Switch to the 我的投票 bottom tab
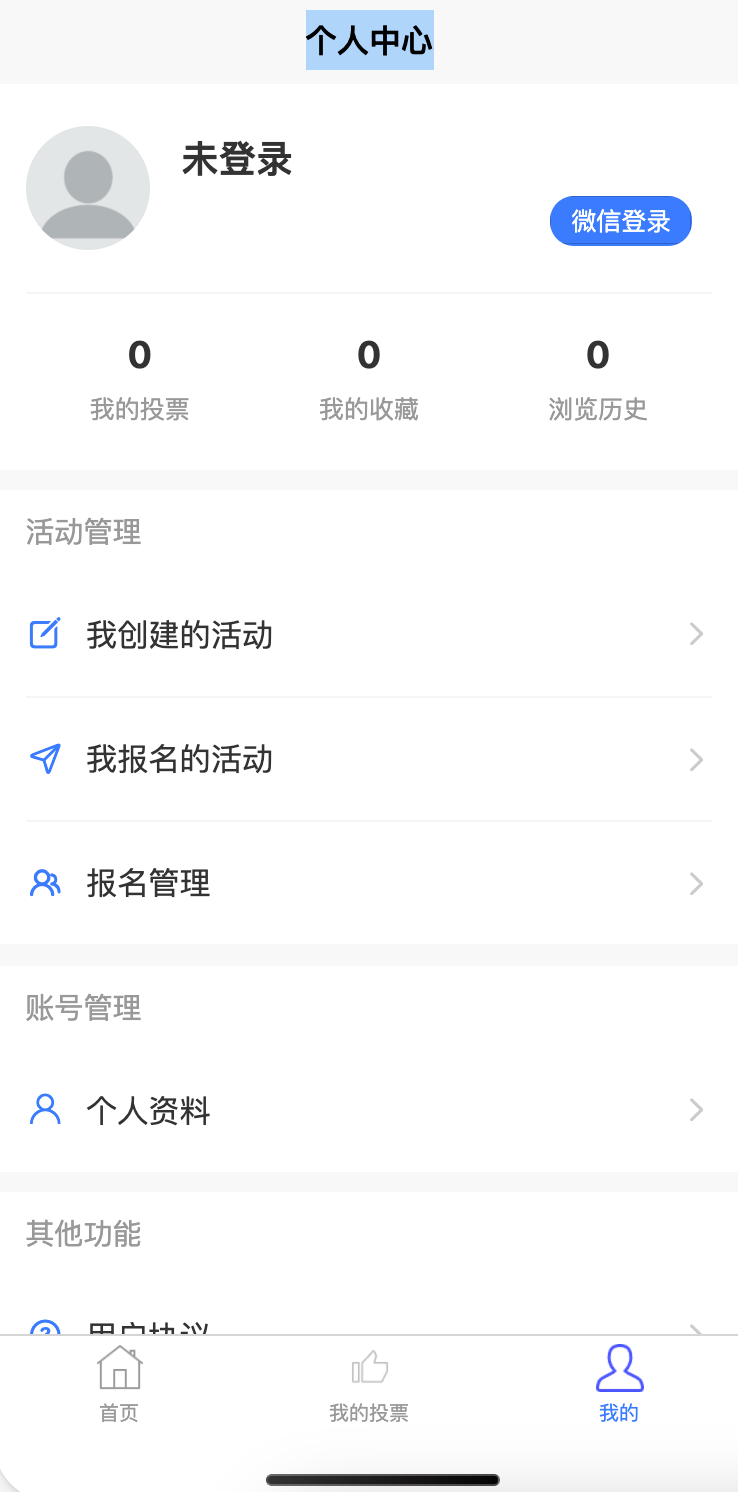Image resolution: width=738 pixels, height=1492 pixels. (x=369, y=1385)
